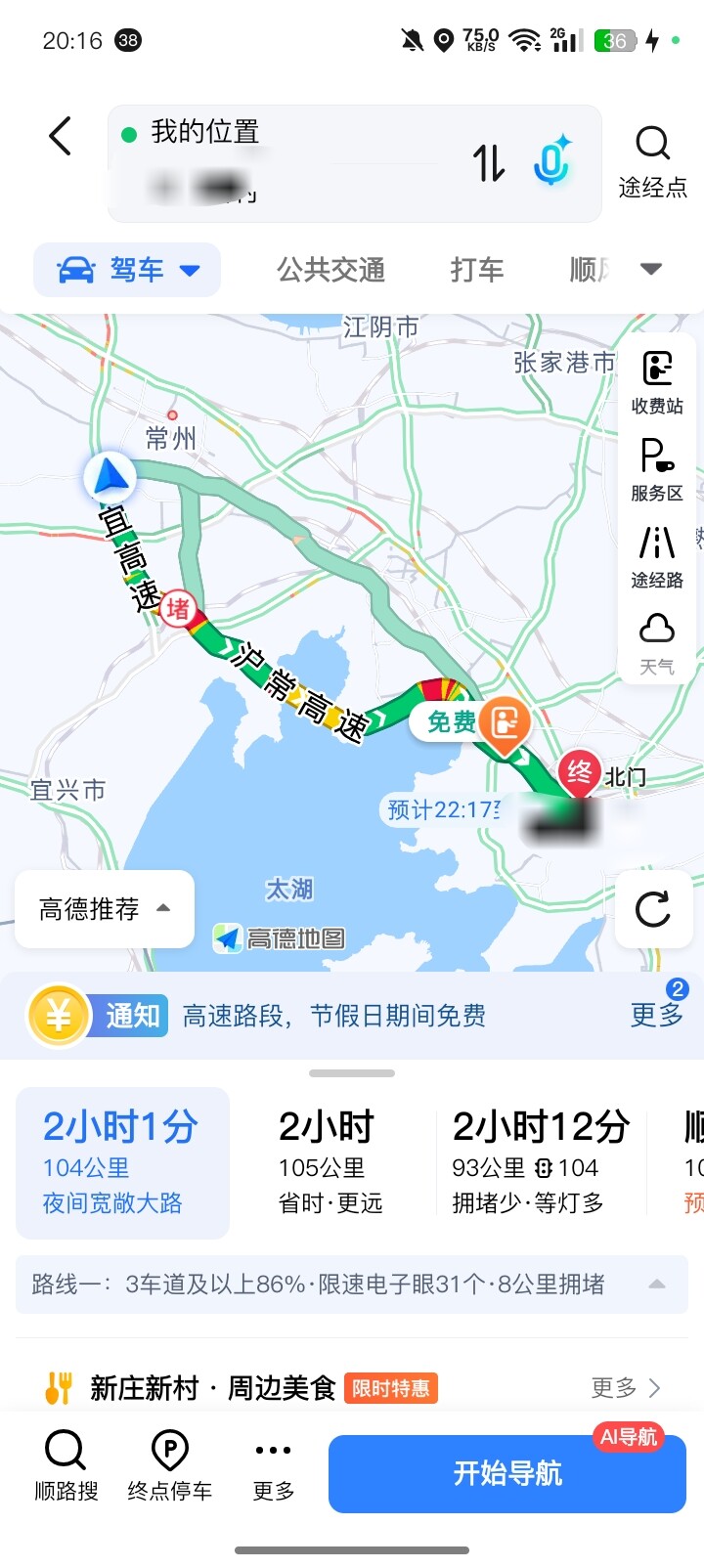Show toll stations with 收费站
The height and width of the screenshot is (1568, 704).
657,383
